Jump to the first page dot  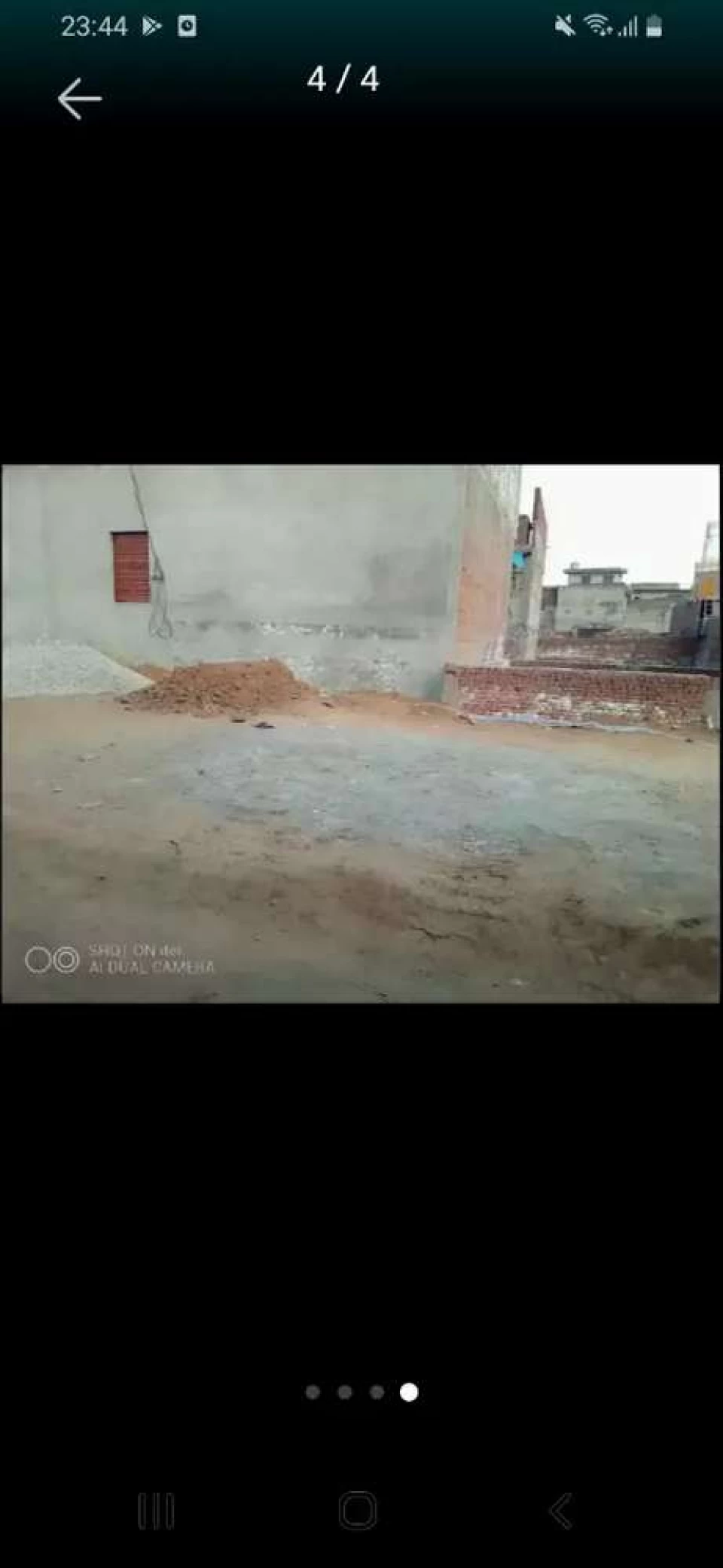(313, 1393)
